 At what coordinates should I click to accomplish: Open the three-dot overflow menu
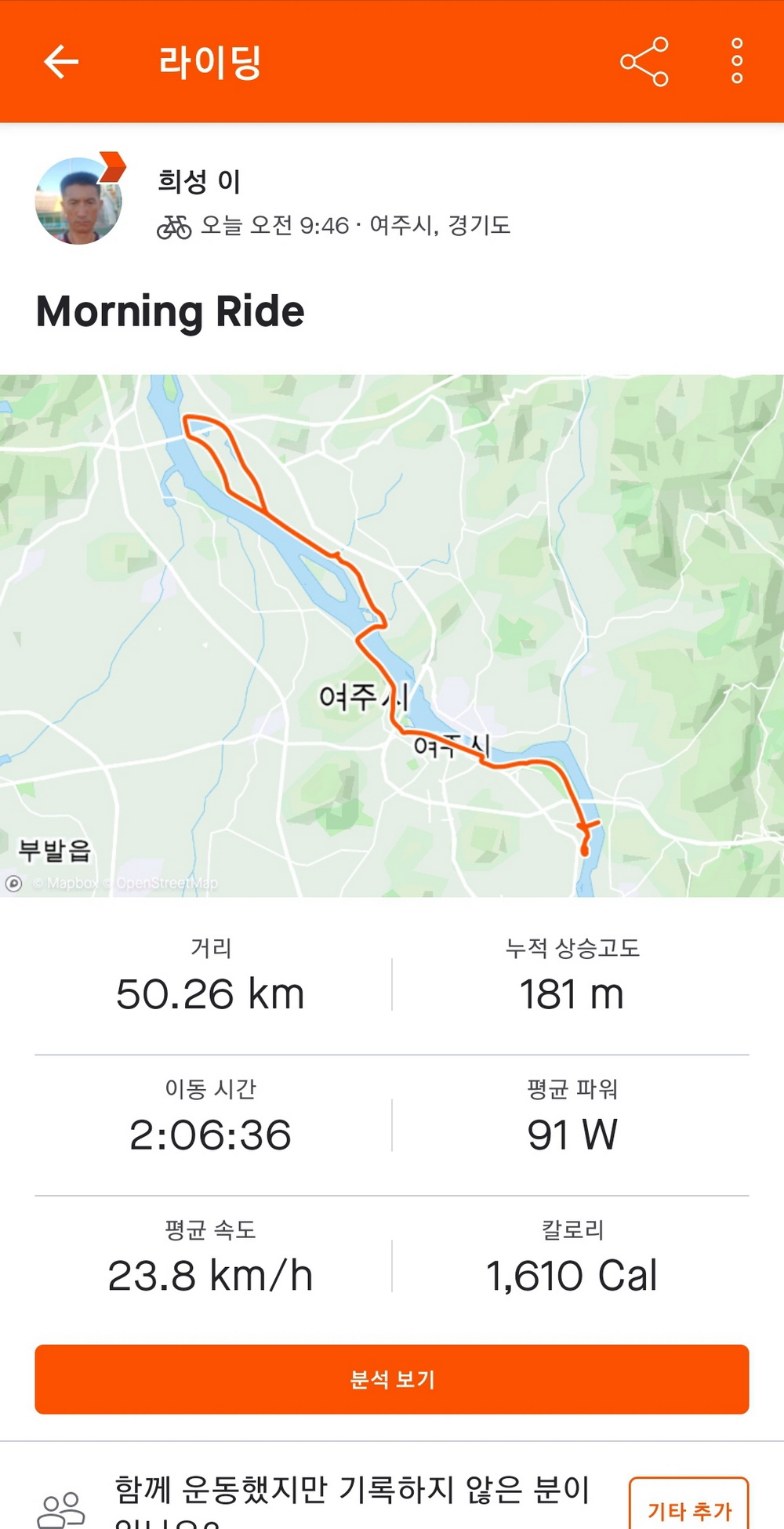point(737,61)
